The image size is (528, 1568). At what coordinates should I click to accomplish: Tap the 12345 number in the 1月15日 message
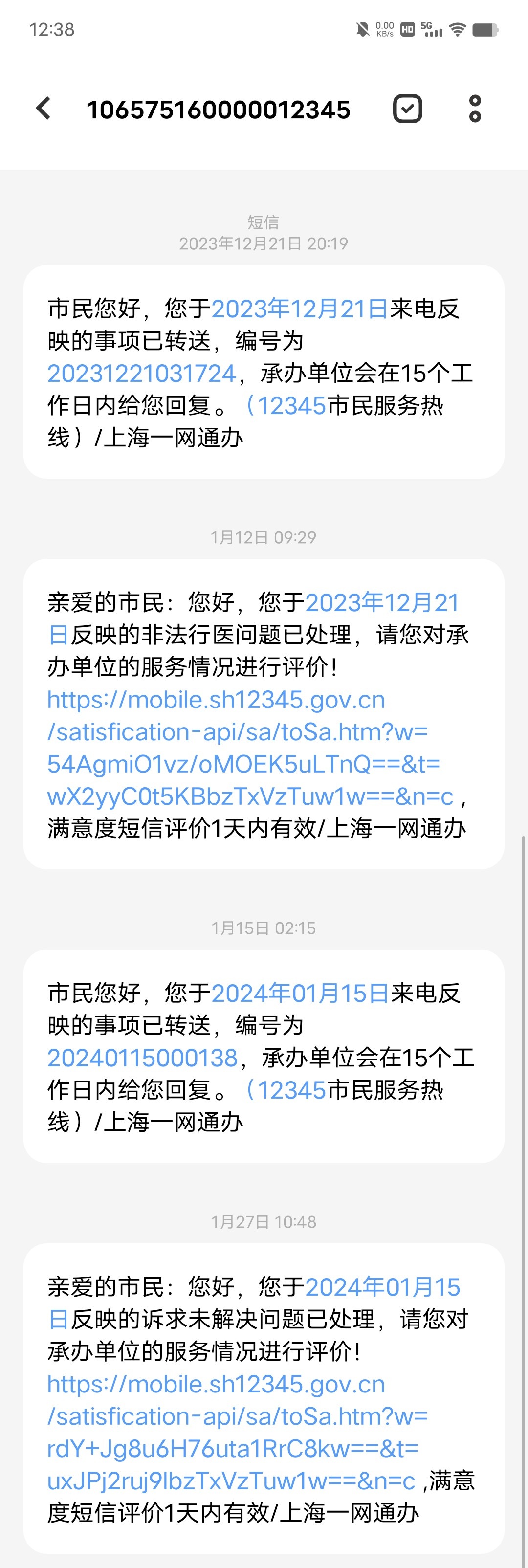(x=292, y=1089)
